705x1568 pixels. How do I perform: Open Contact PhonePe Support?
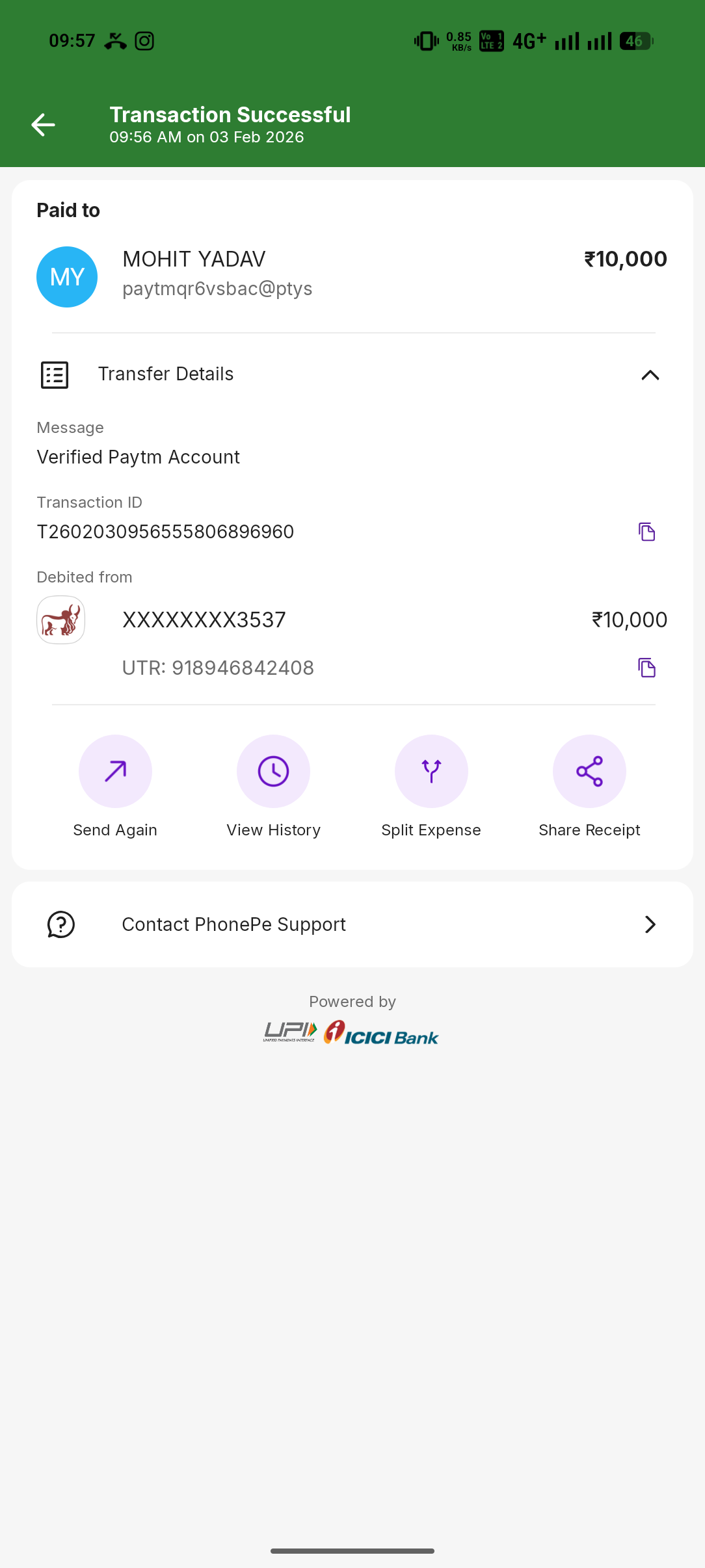pos(352,924)
